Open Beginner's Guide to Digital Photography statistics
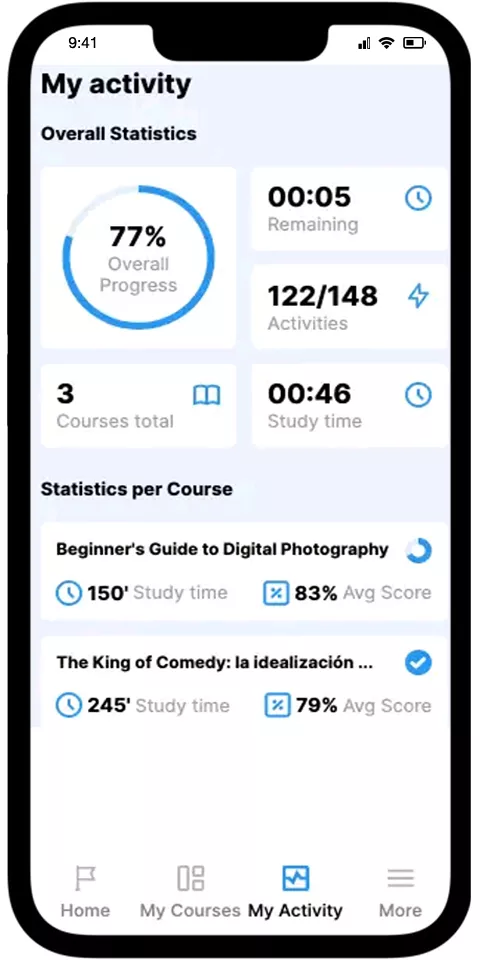Image resolution: width=480 pixels, height=960 pixels. pos(244,571)
